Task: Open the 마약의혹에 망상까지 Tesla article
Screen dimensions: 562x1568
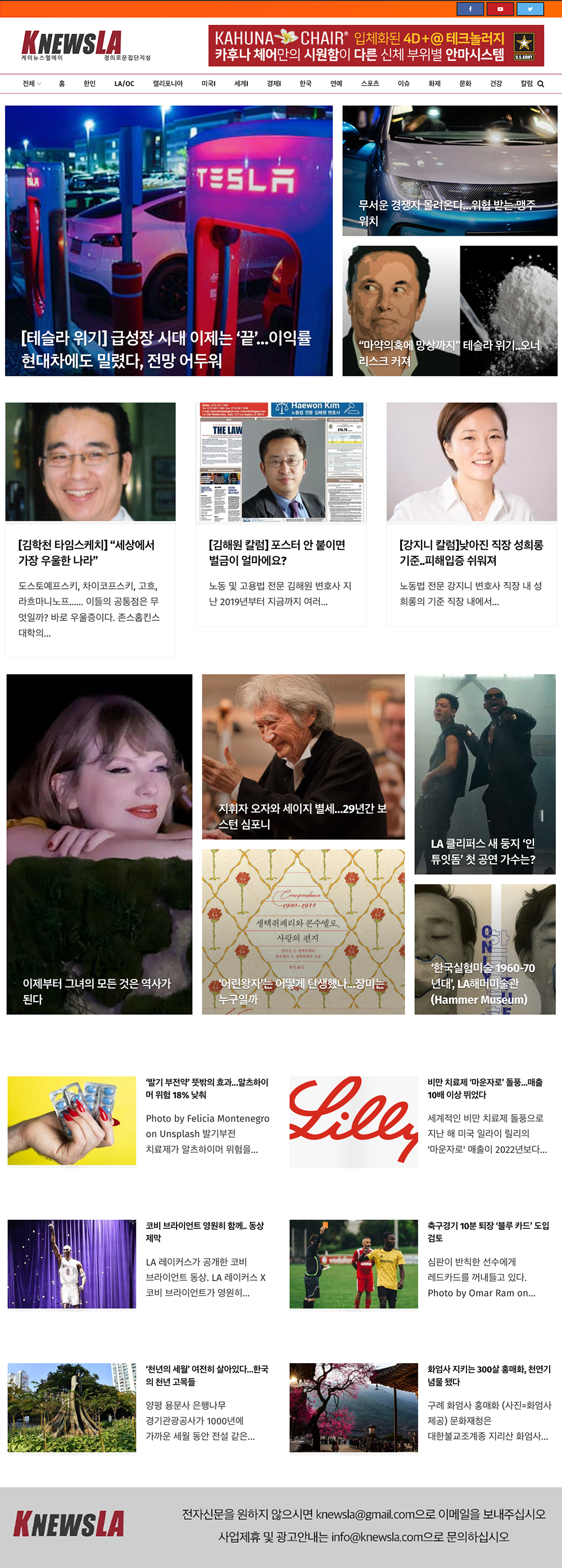Action: click(448, 353)
